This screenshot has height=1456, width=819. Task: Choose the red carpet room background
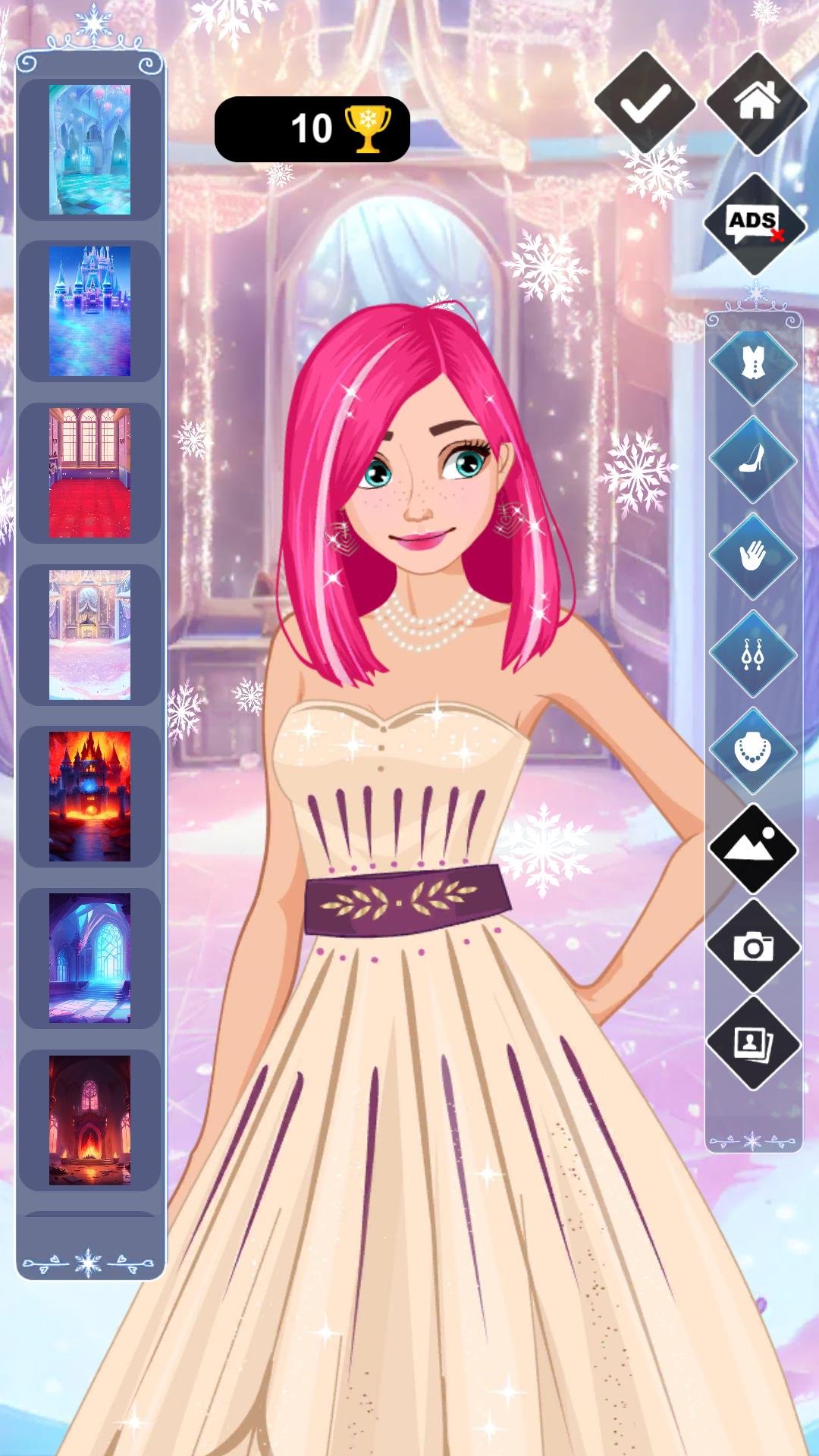click(x=89, y=472)
